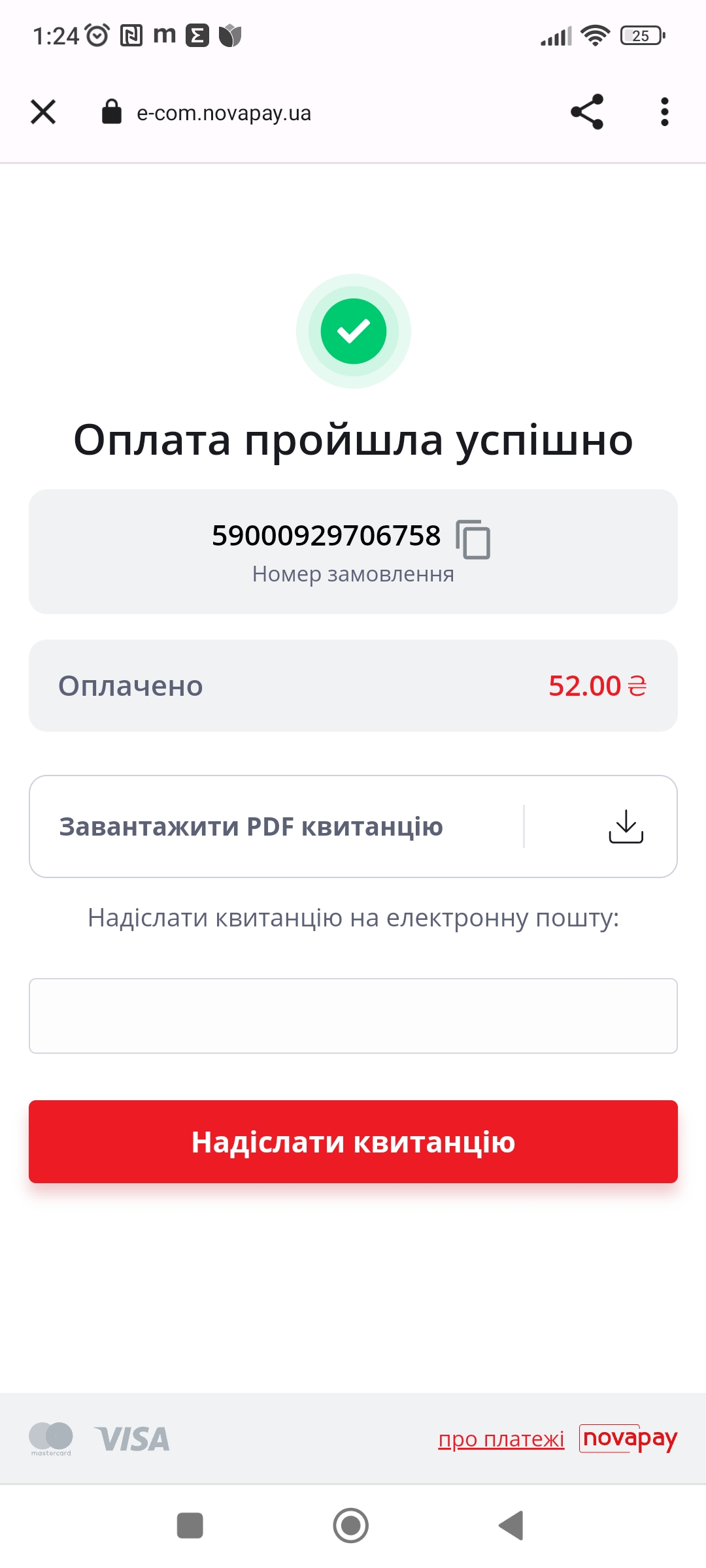Focus the email address input field
706x1568 pixels.
click(353, 1016)
